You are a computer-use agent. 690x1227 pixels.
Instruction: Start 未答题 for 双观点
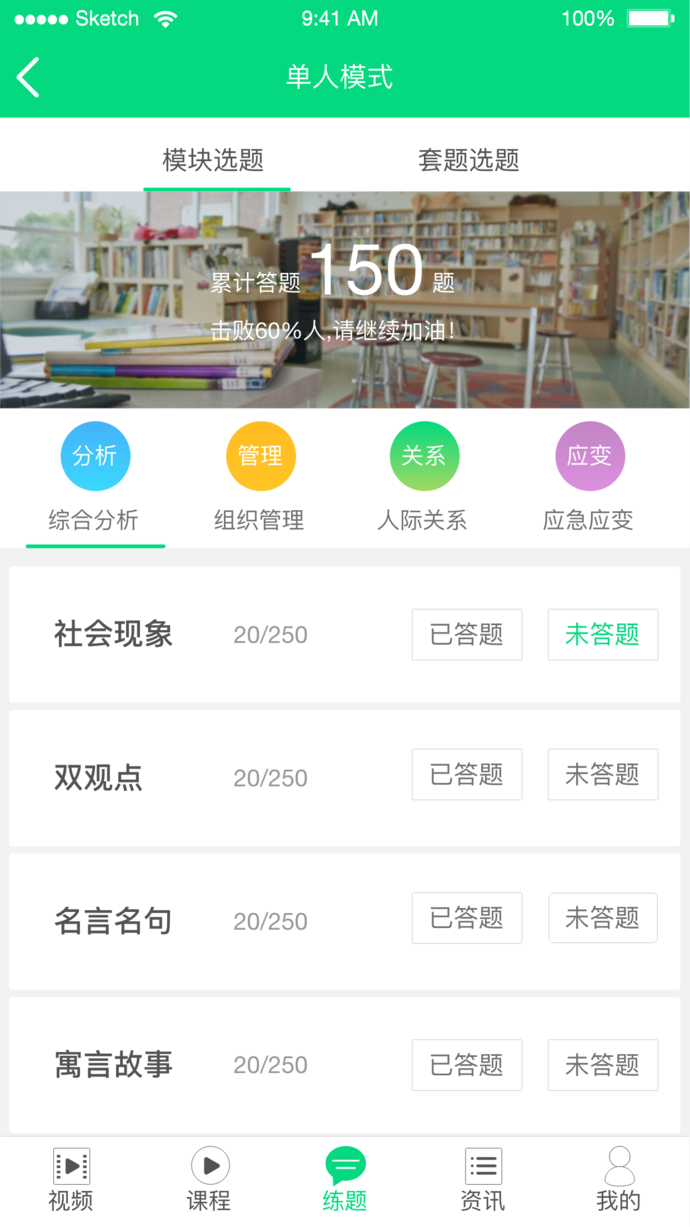pyautogui.click(x=602, y=774)
